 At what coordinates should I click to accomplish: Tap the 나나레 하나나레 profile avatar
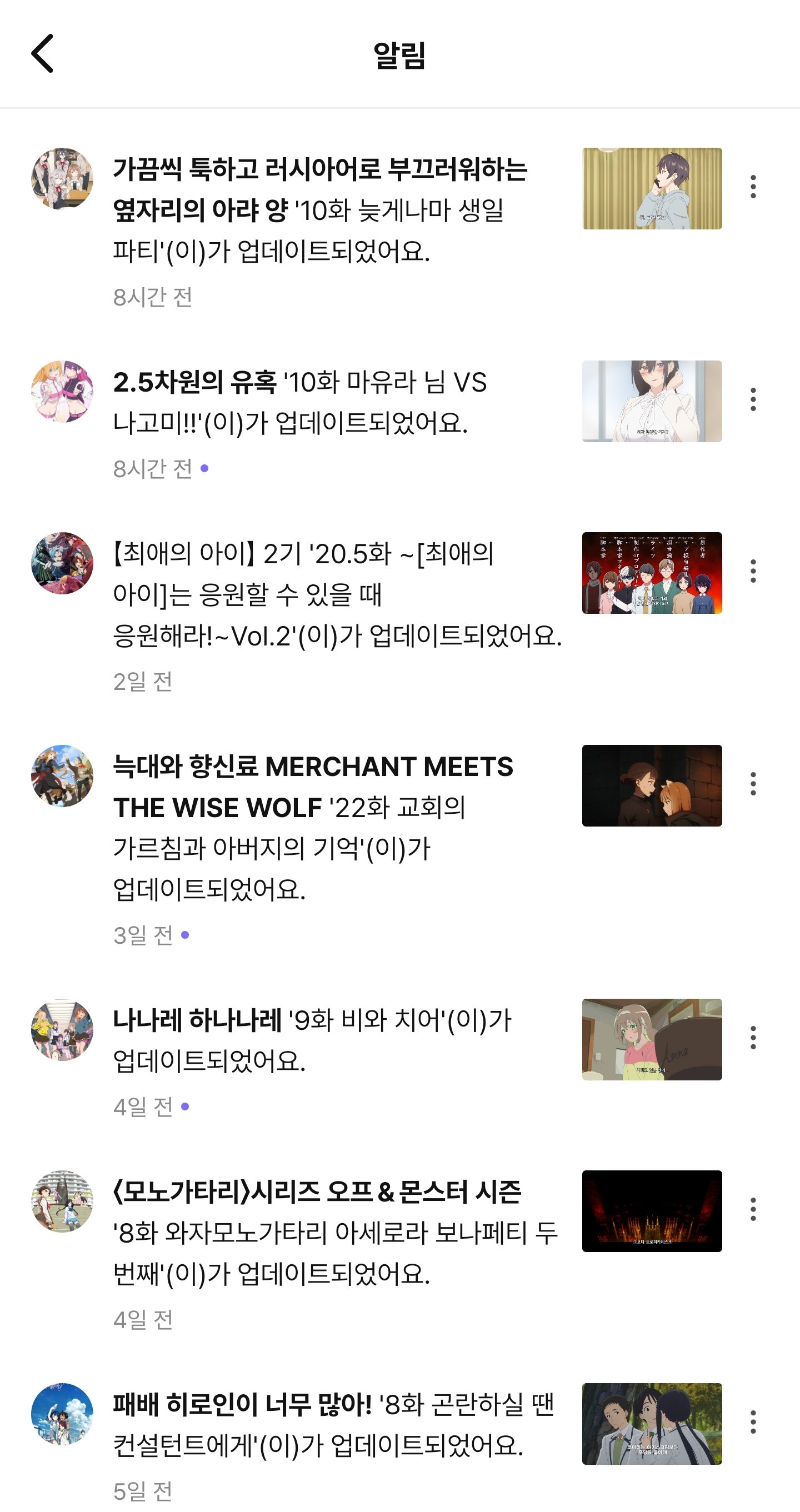click(x=62, y=1029)
